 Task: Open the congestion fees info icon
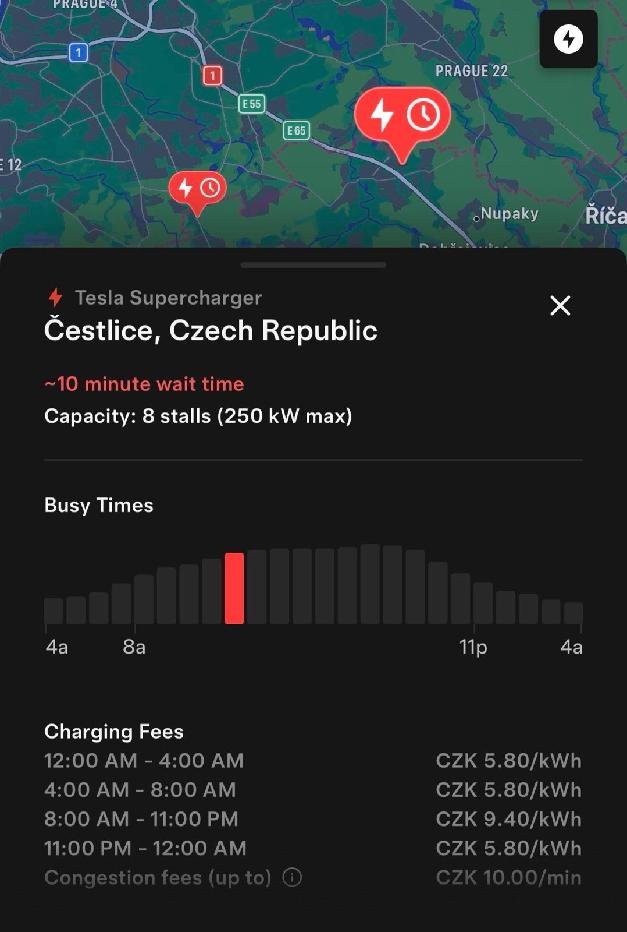292,878
